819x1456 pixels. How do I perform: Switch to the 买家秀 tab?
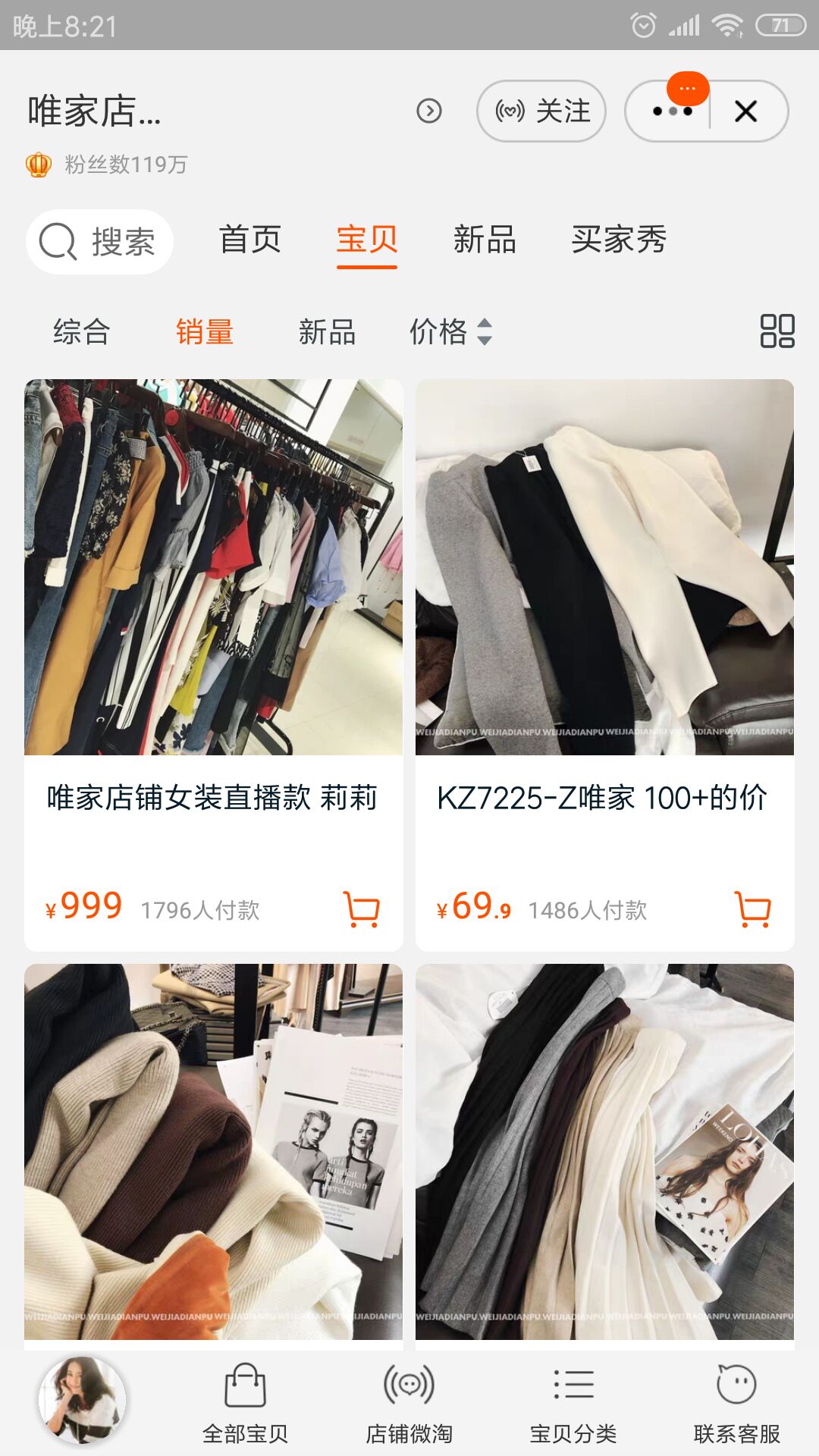pyautogui.click(x=619, y=240)
